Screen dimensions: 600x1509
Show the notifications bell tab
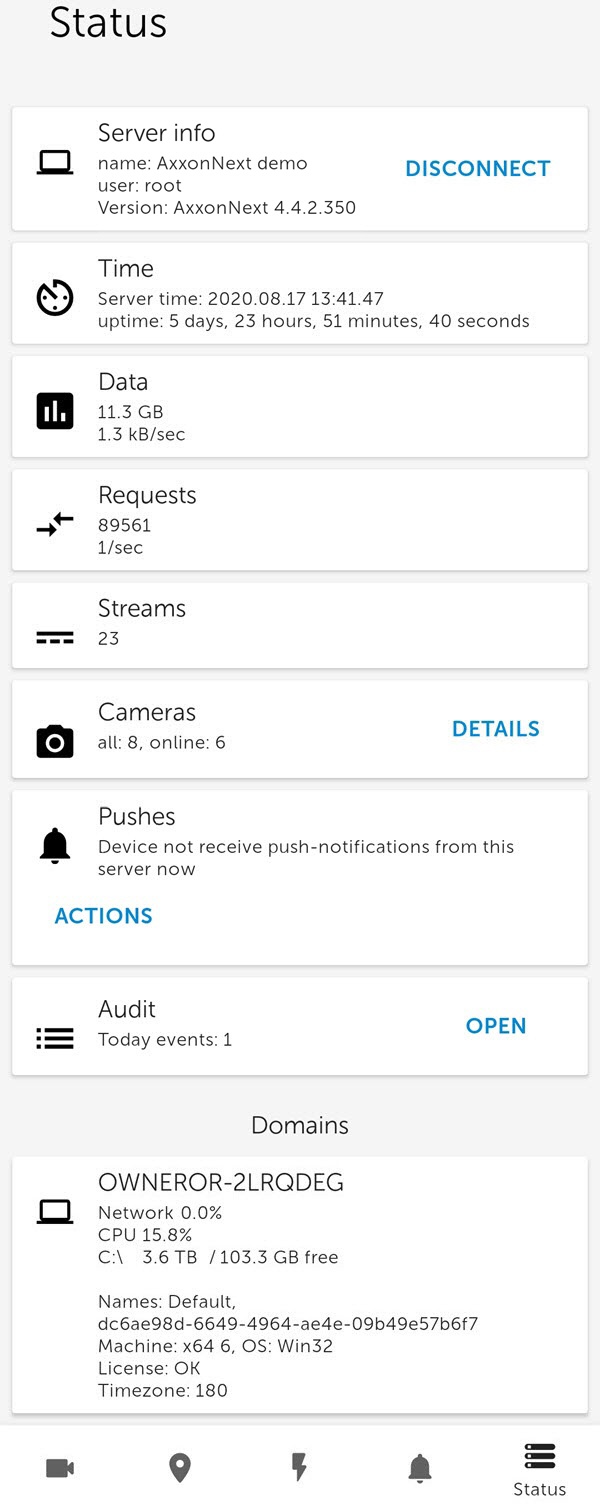point(420,1467)
